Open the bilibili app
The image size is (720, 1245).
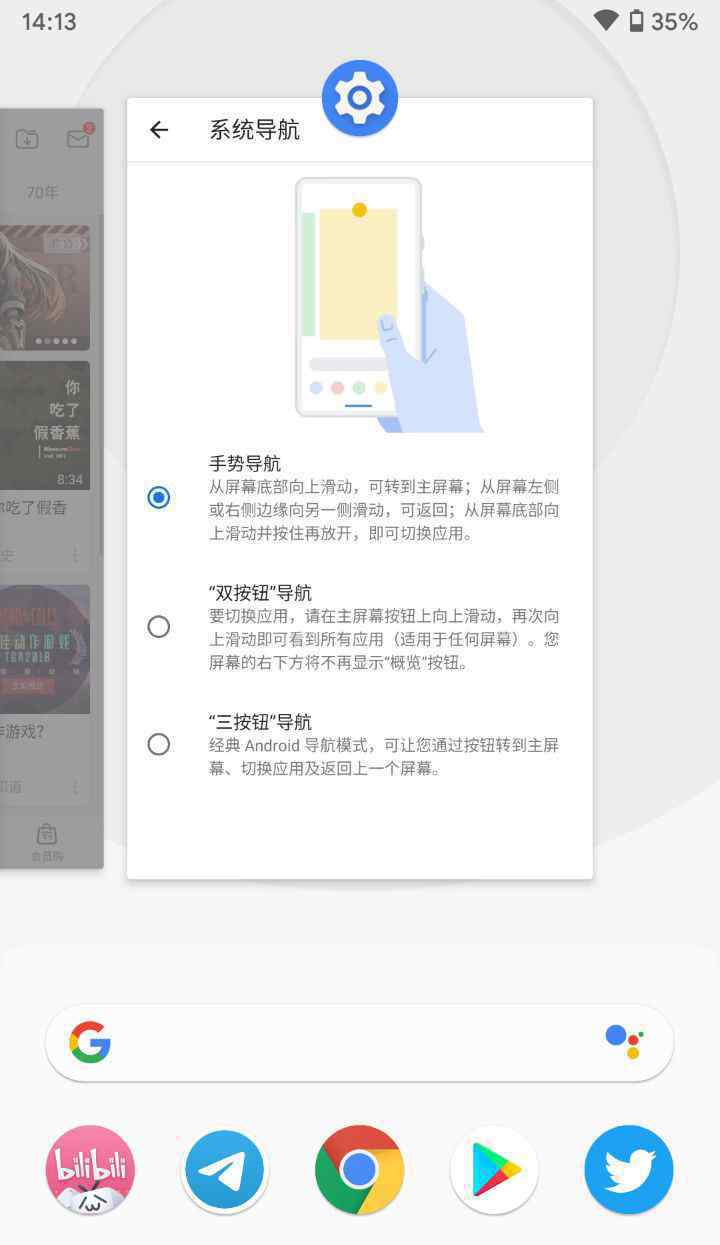[90, 1170]
